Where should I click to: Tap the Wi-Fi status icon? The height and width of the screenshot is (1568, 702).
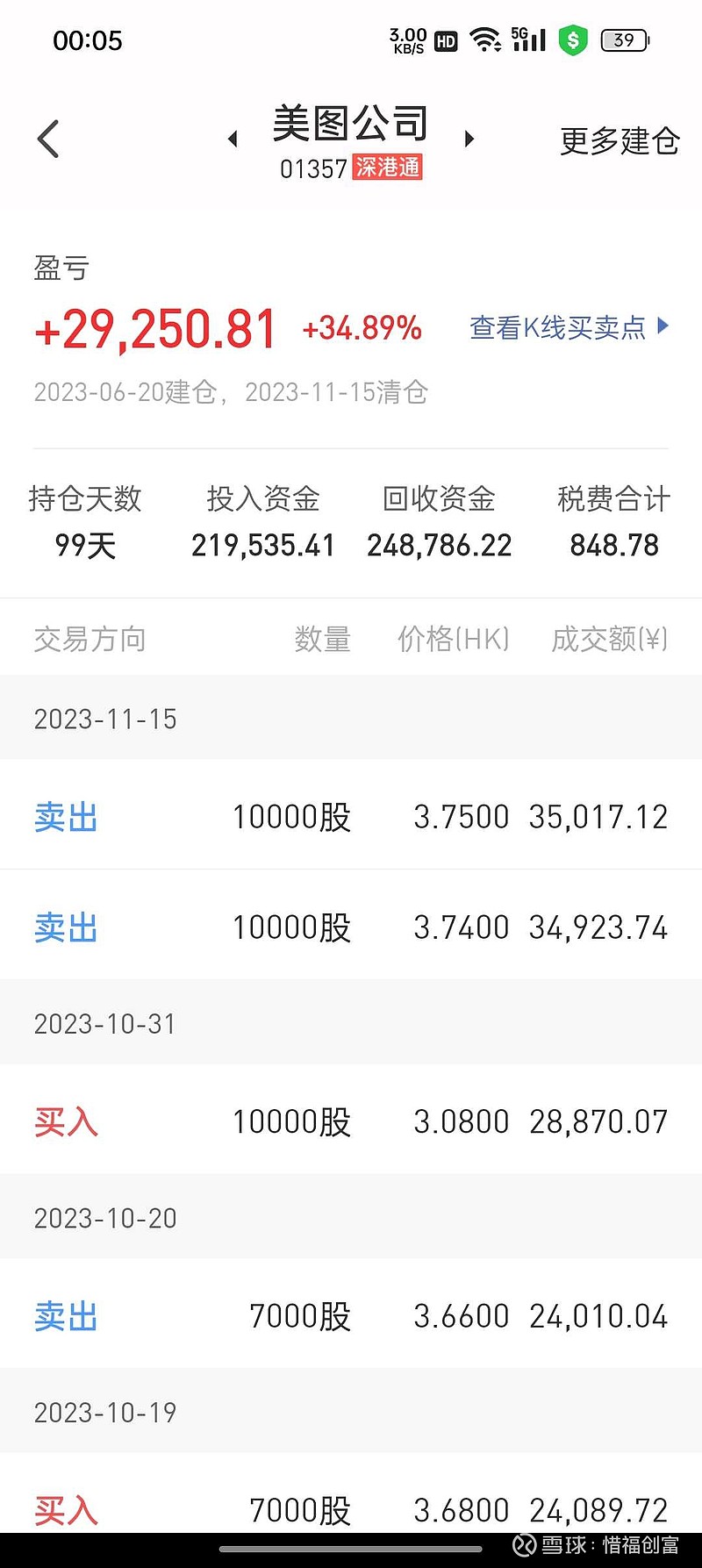click(484, 39)
